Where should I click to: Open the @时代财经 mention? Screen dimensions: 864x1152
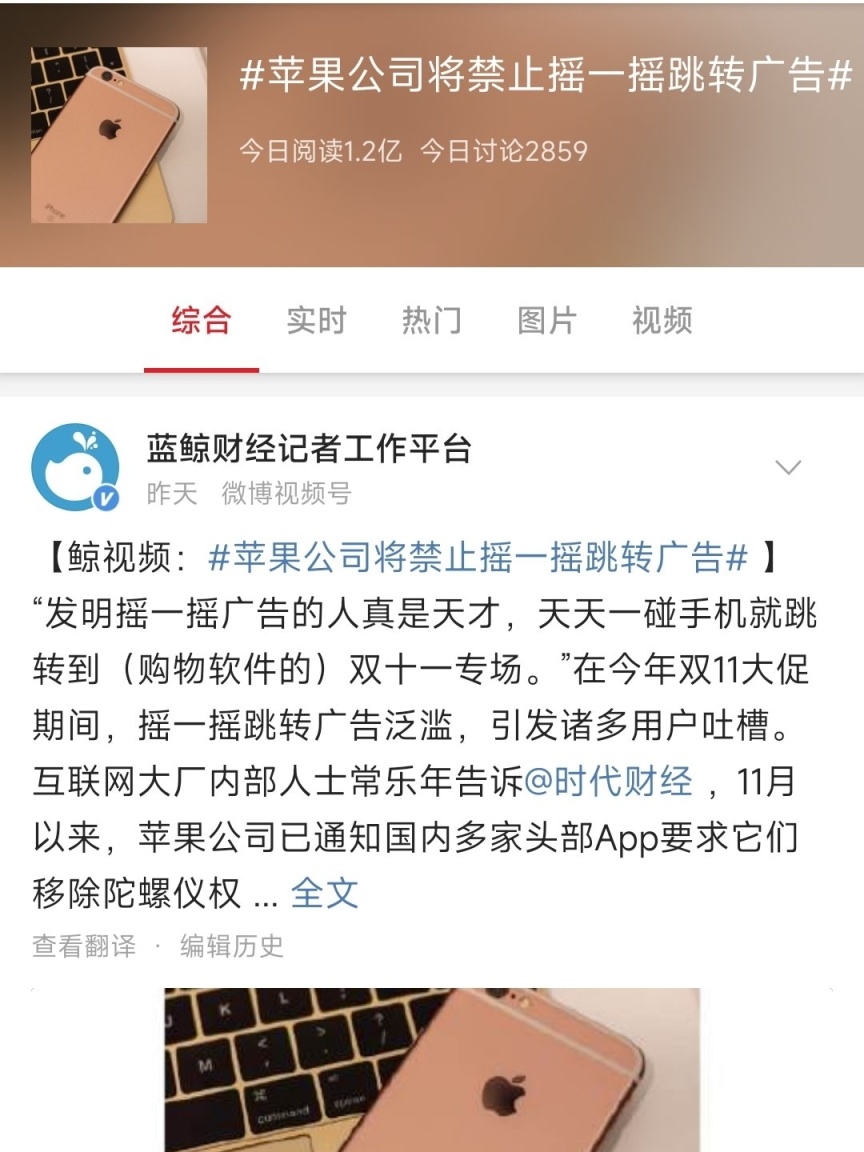(608, 781)
